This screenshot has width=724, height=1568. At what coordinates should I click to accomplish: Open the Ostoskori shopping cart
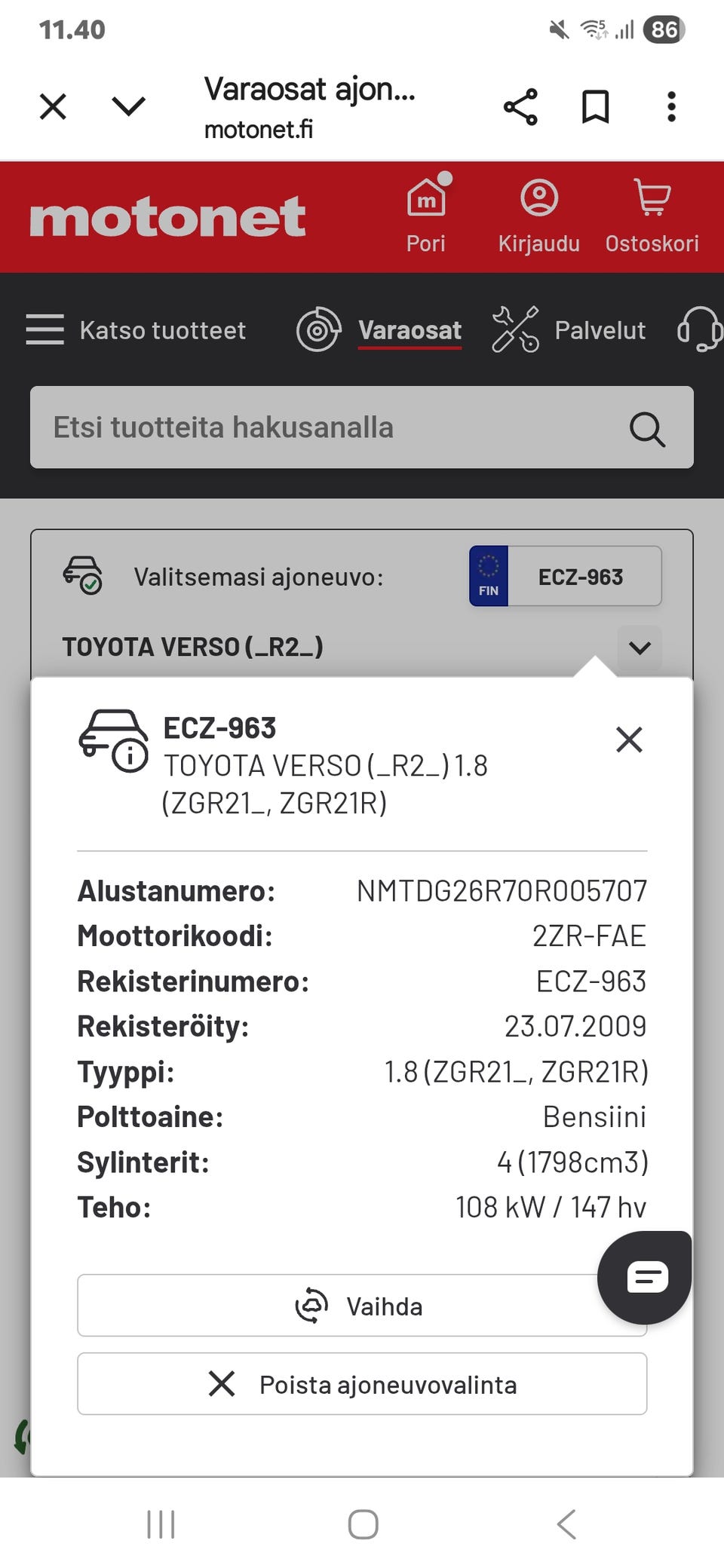tap(652, 216)
